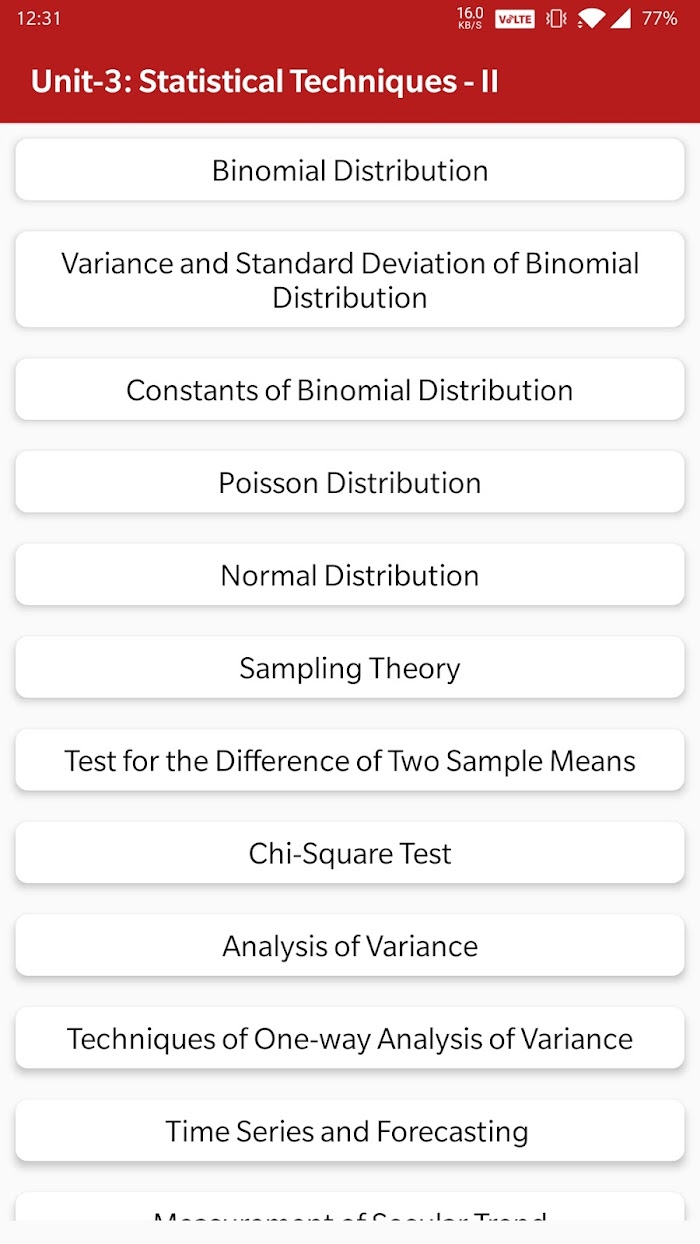This screenshot has width=700, height=1244.
Task: Select Constants of Binomial Distribution
Action: [350, 390]
